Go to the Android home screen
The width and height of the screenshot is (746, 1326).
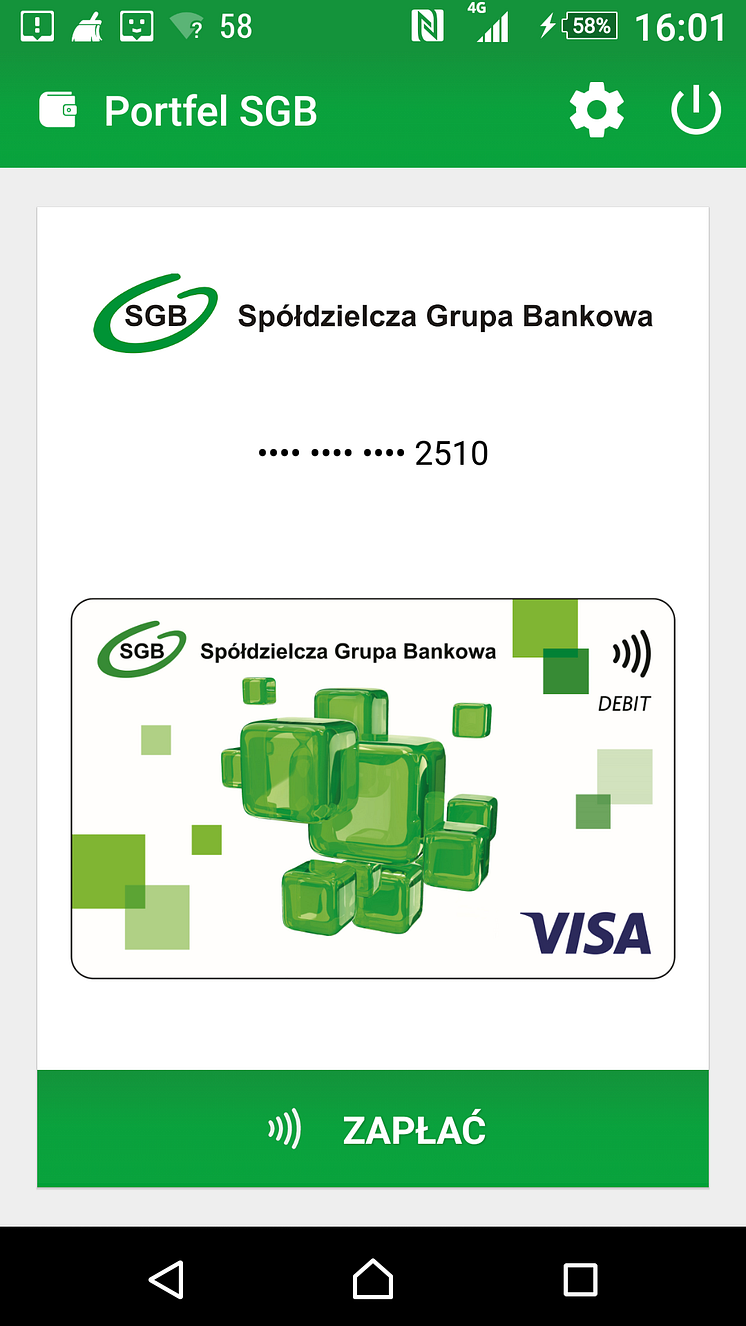tap(373, 1278)
